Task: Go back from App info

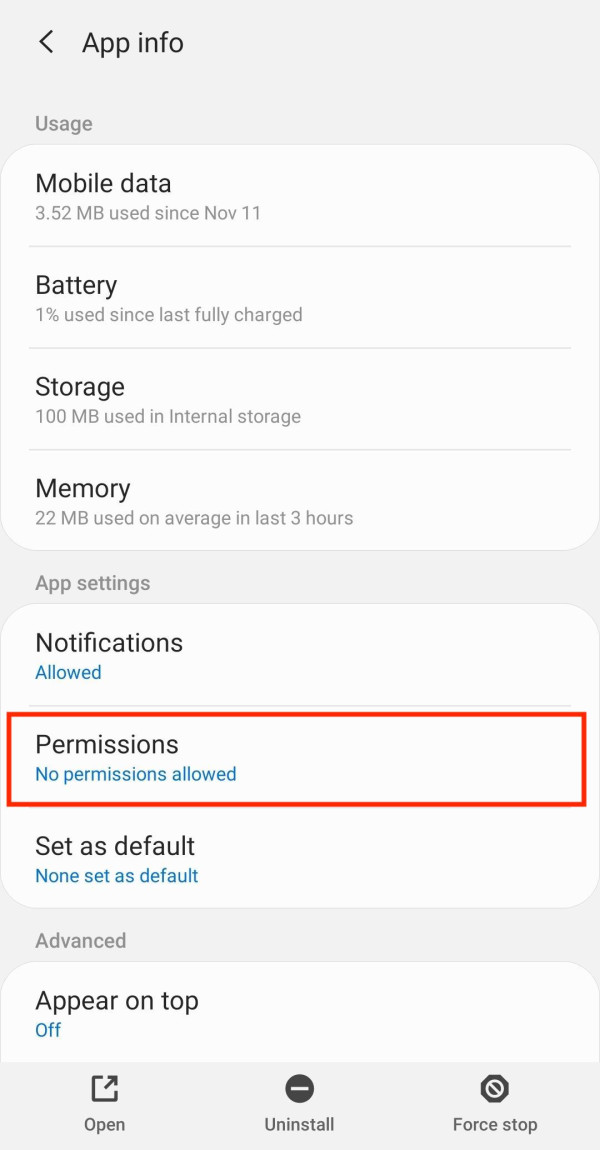Action: coord(46,42)
